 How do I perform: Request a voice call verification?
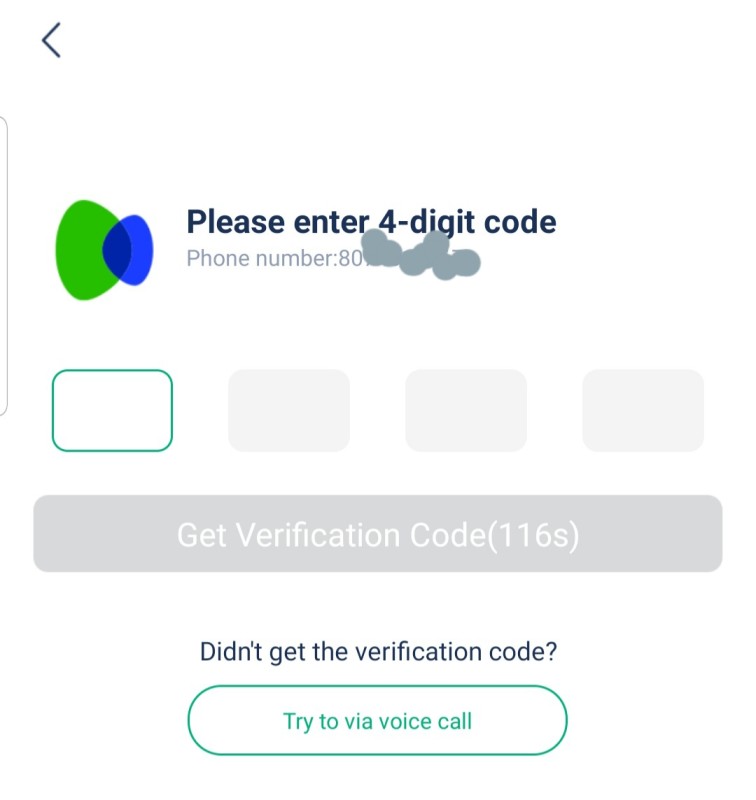[x=377, y=719]
